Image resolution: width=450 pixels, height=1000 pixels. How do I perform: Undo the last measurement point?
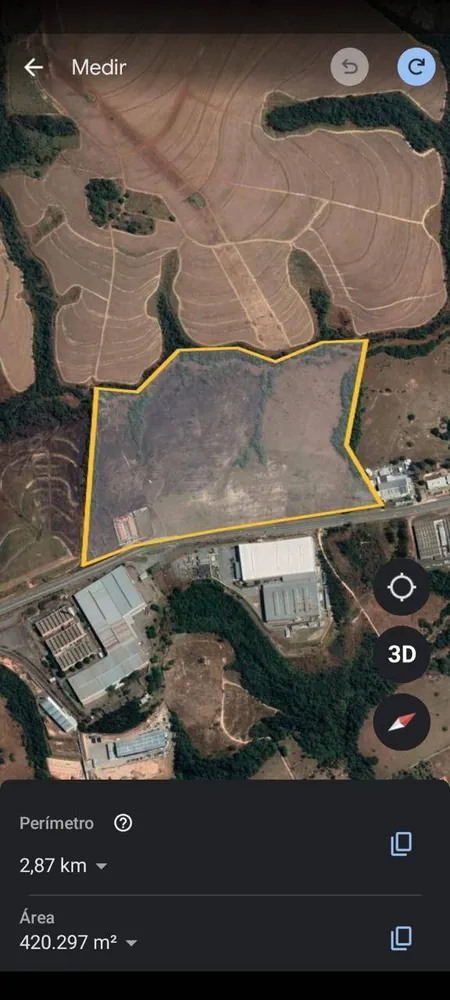pos(349,67)
